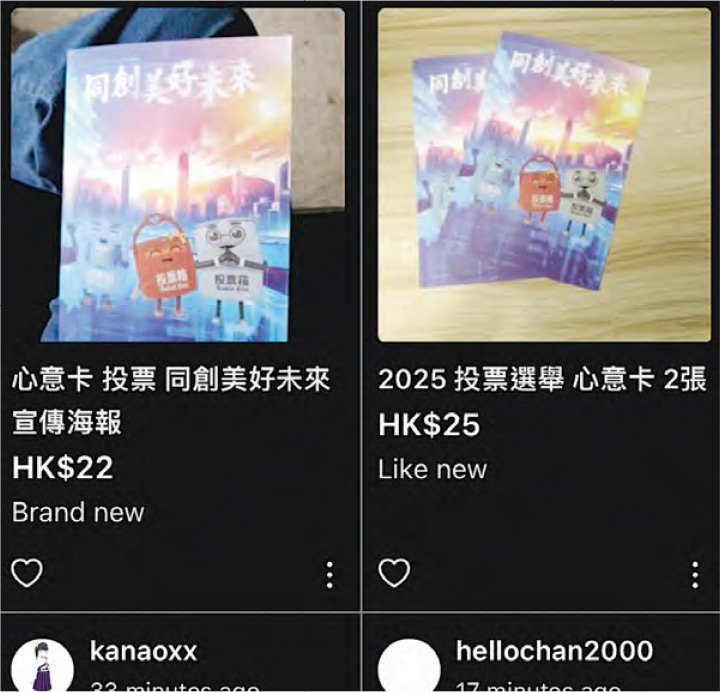Image resolution: width=720 pixels, height=692 pixels.
Task: Like the HK$25 listing of 2 cards
Action: coord(394,573)
